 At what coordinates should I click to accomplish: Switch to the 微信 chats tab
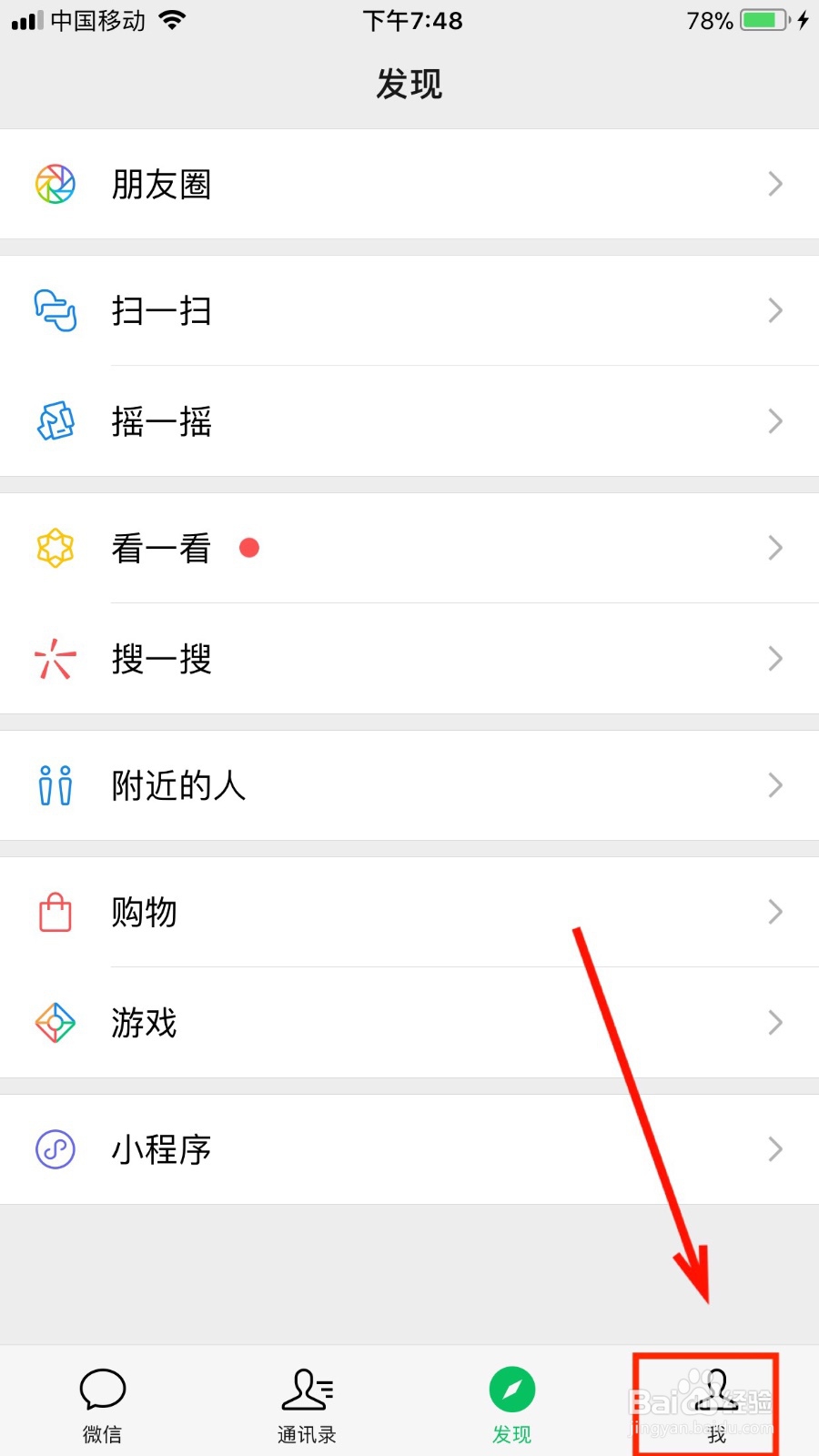click(102, 1401)
